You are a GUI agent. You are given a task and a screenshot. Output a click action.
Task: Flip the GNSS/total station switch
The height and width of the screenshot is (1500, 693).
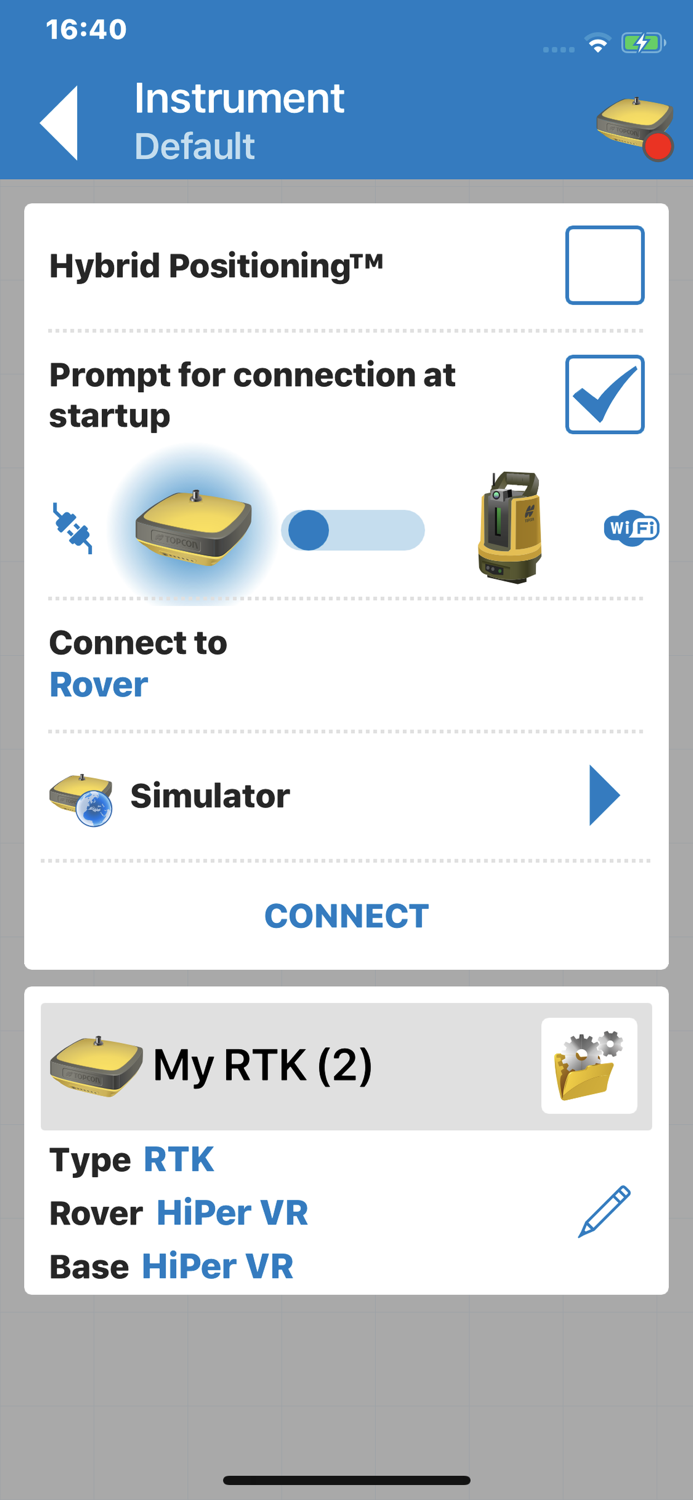(353, 530)
